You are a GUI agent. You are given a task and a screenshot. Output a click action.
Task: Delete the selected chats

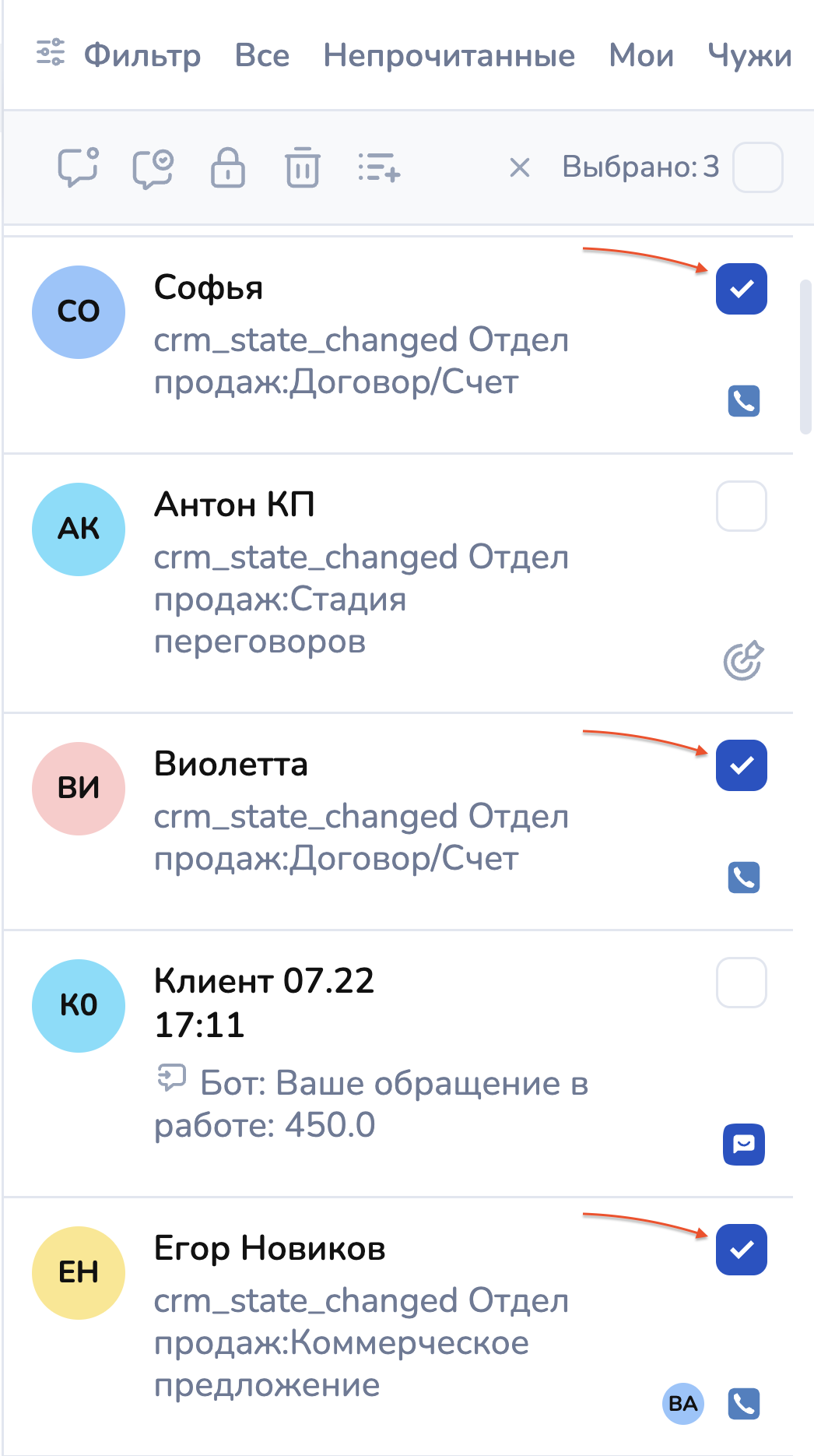[x=302, y=167]
